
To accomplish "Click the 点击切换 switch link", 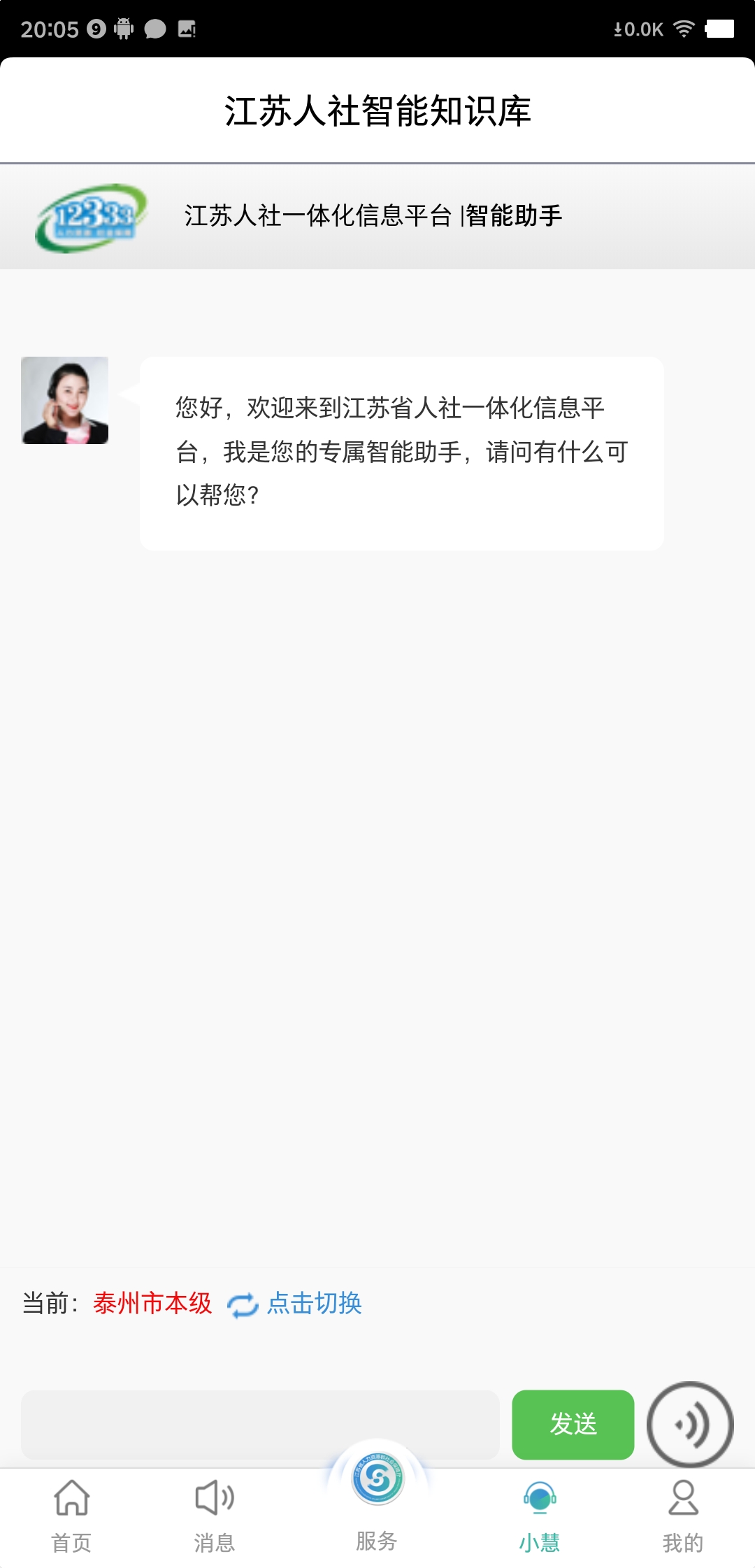I will pyautogui.click(x=315, y=1303).
